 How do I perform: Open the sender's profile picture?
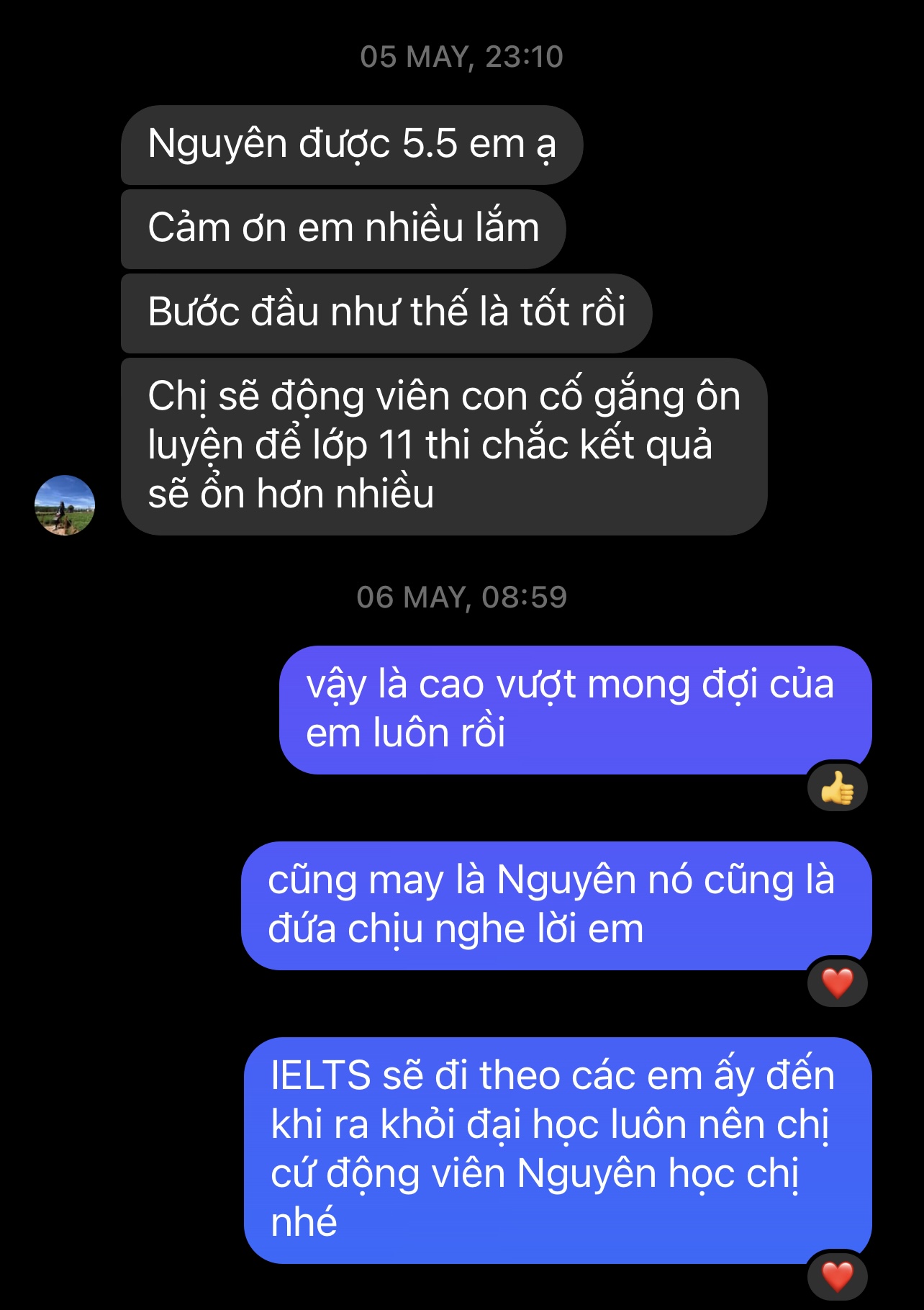pyautogui.click(x=65, y=505)
